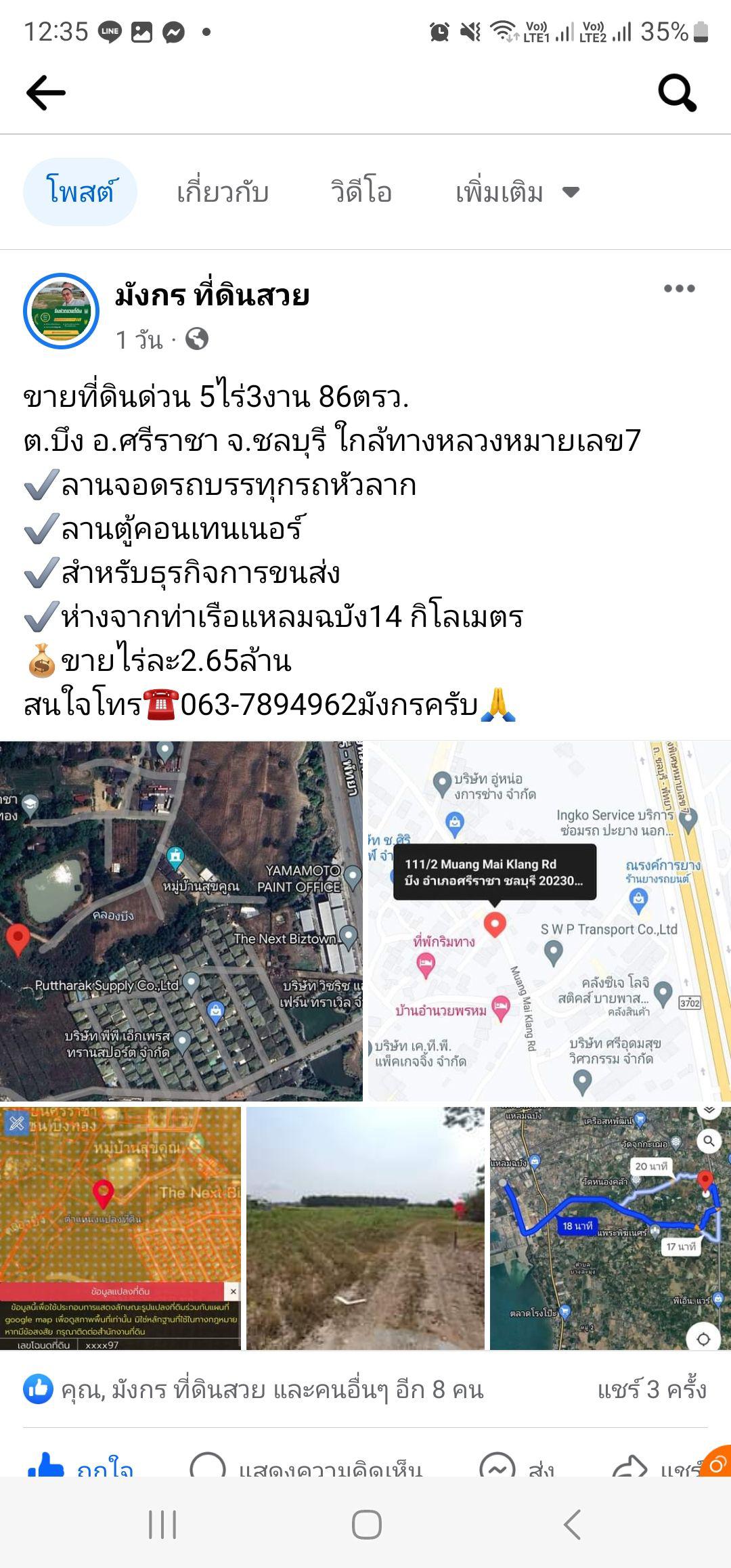Open the Muang Mai Klang Rd map photo

tap(550, 921)
